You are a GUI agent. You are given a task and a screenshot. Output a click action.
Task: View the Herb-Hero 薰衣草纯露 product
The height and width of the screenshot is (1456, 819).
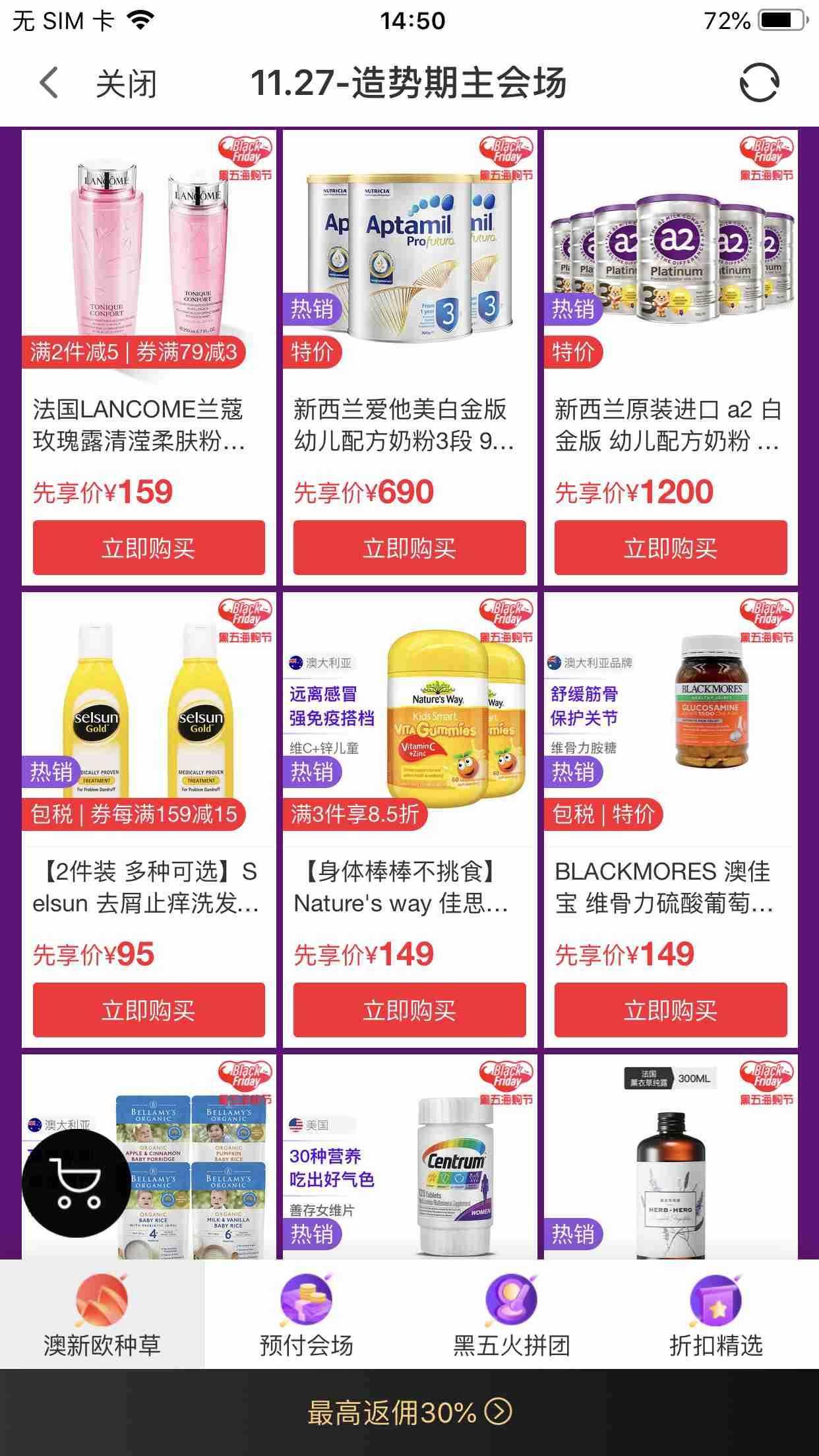670,1161
